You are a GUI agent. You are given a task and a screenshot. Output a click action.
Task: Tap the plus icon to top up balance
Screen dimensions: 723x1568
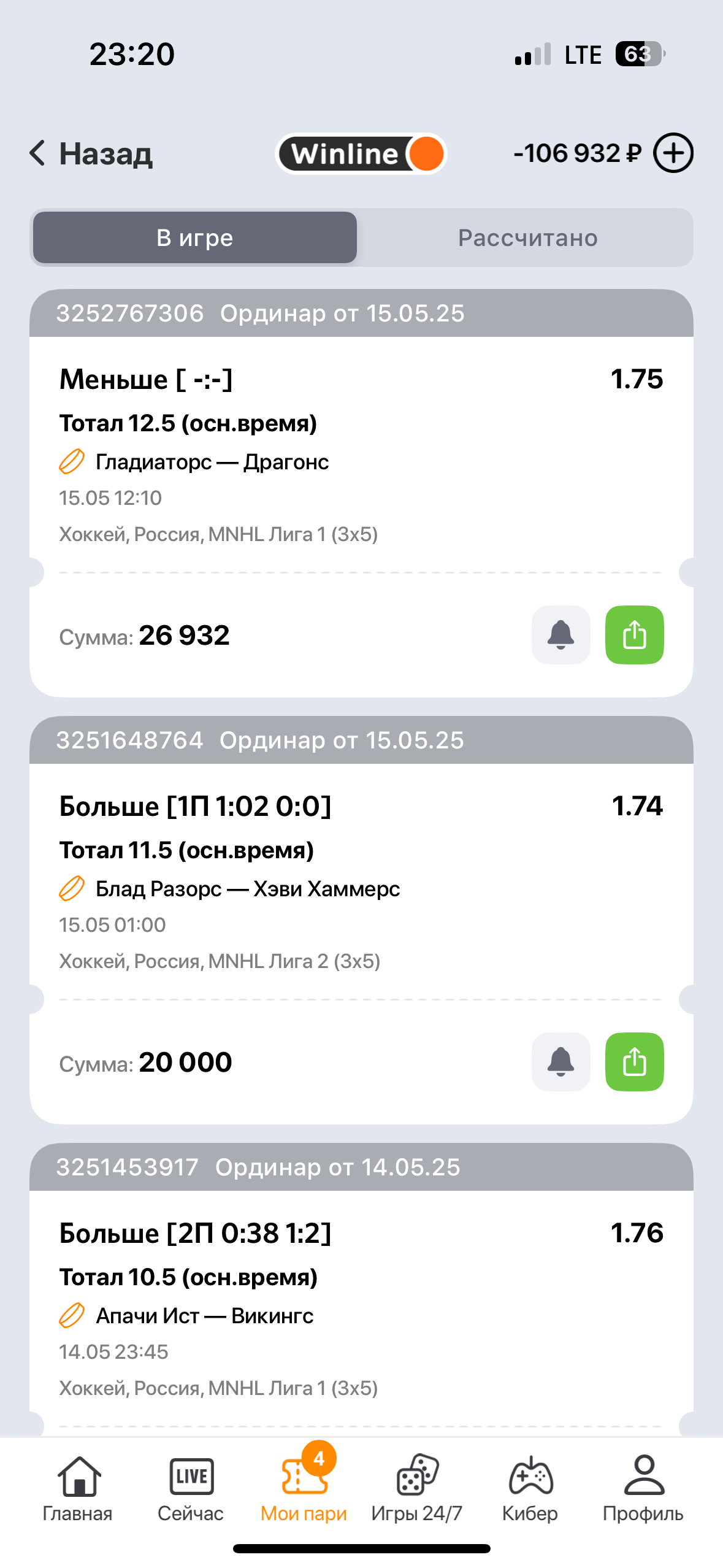point(673,153)
